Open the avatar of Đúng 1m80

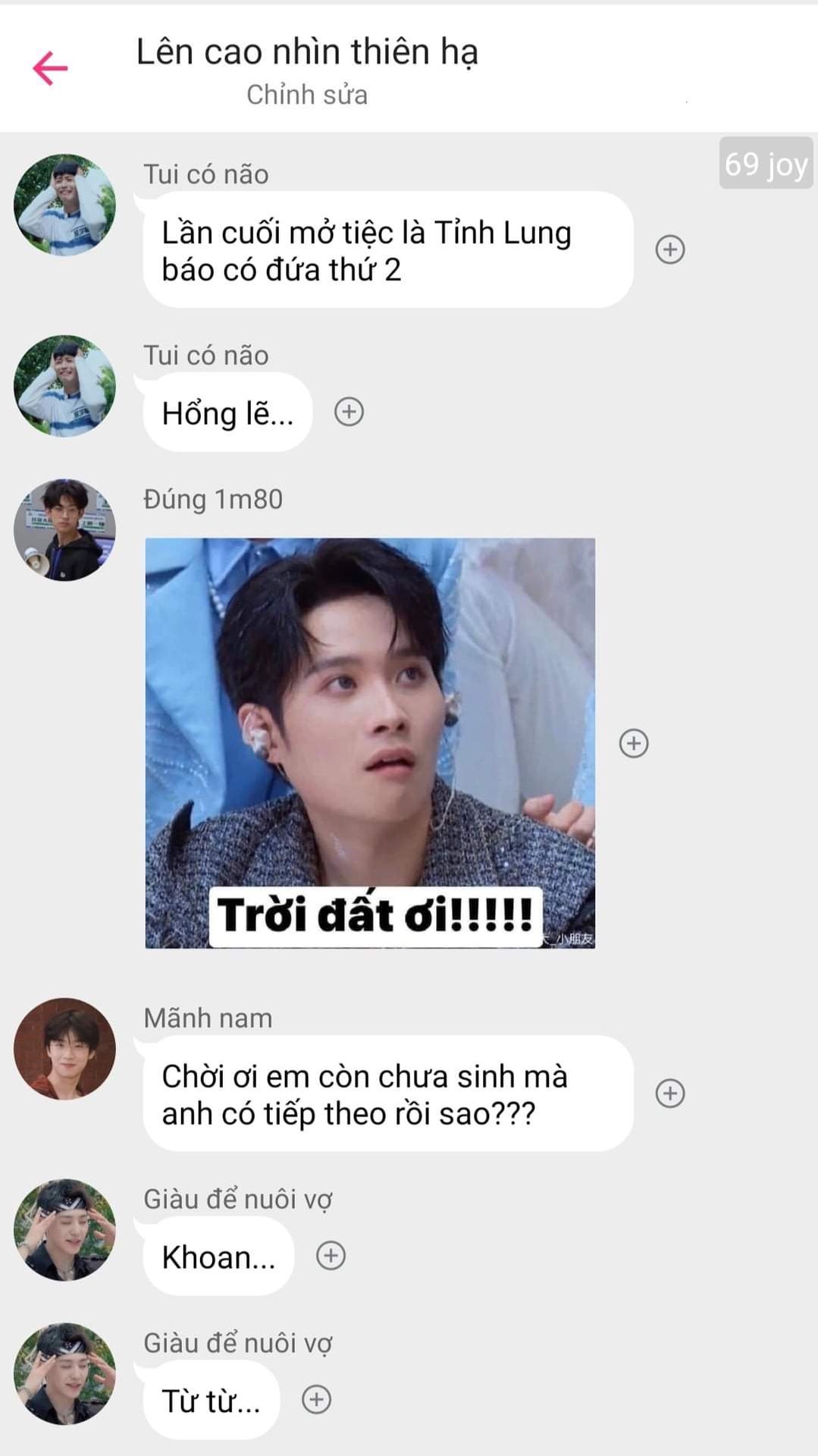pyautogui.click(x=65, y=530)
